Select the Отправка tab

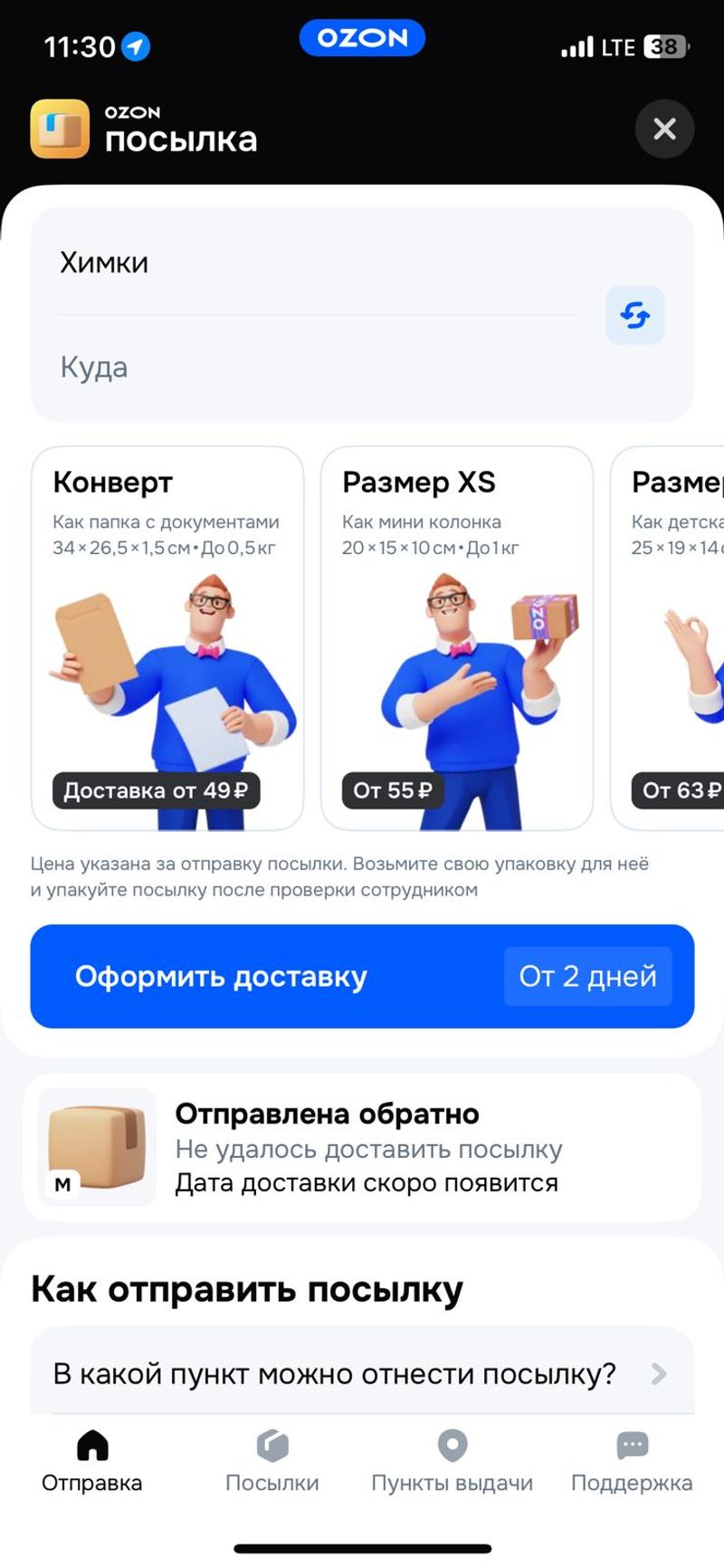92,1460
